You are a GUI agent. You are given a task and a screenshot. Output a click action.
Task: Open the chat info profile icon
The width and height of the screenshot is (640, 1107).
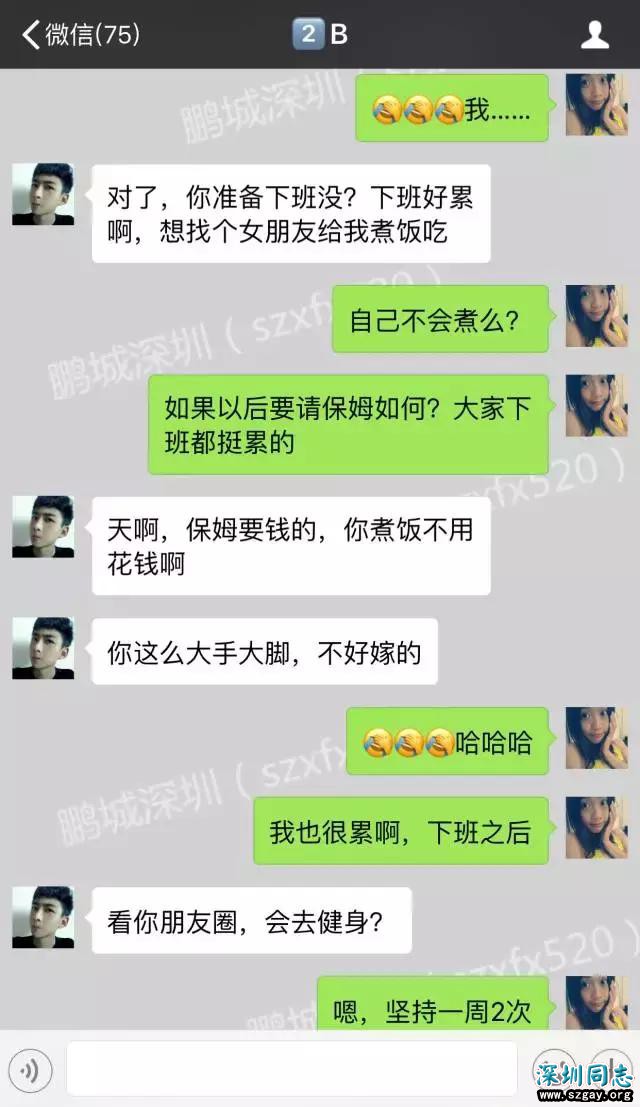pyautogui.click(x=595, y=35)
